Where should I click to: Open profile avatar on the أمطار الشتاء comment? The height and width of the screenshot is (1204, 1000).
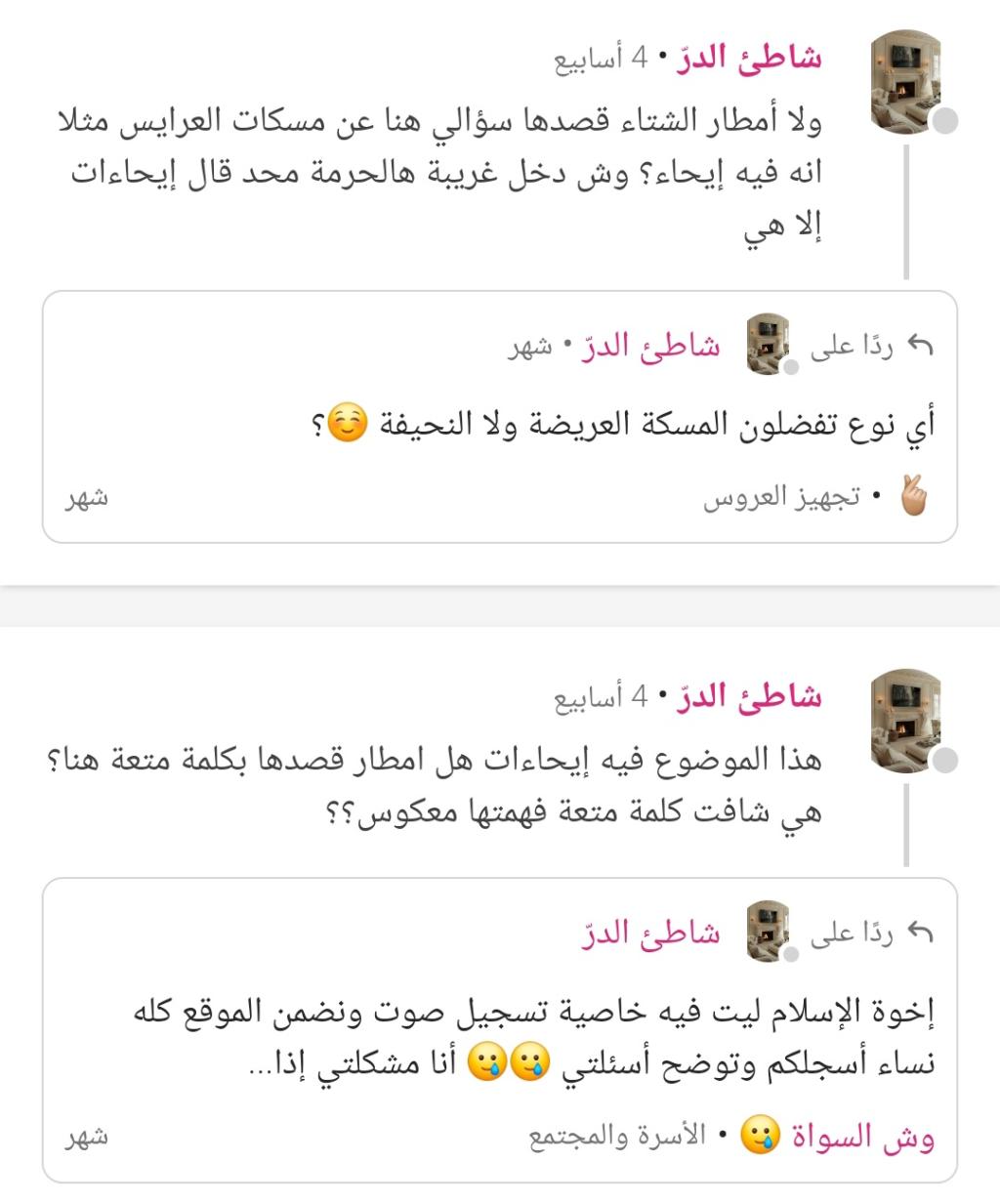click(x=905, y=80)
